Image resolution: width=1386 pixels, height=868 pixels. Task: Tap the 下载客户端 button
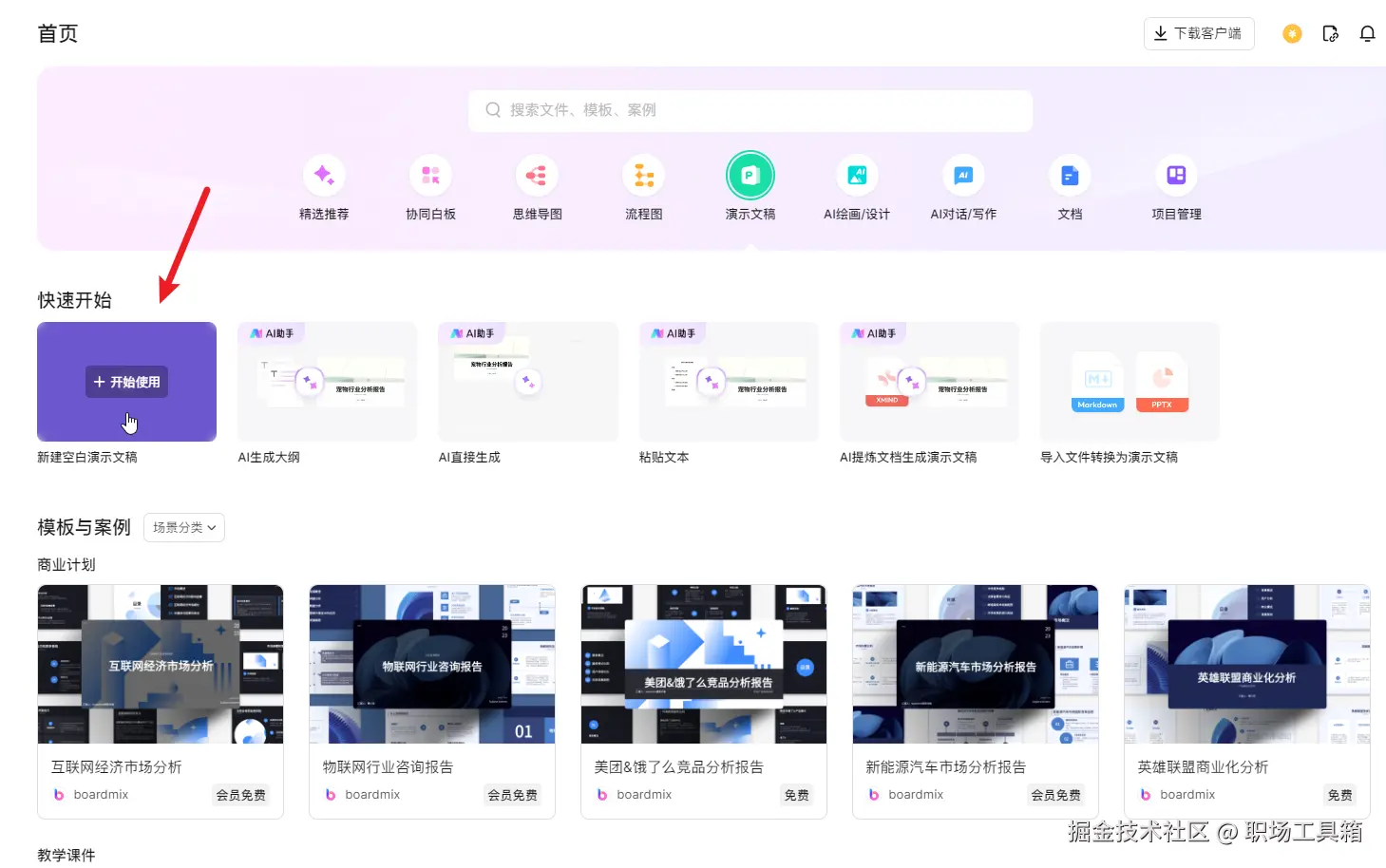point(1198,33)
